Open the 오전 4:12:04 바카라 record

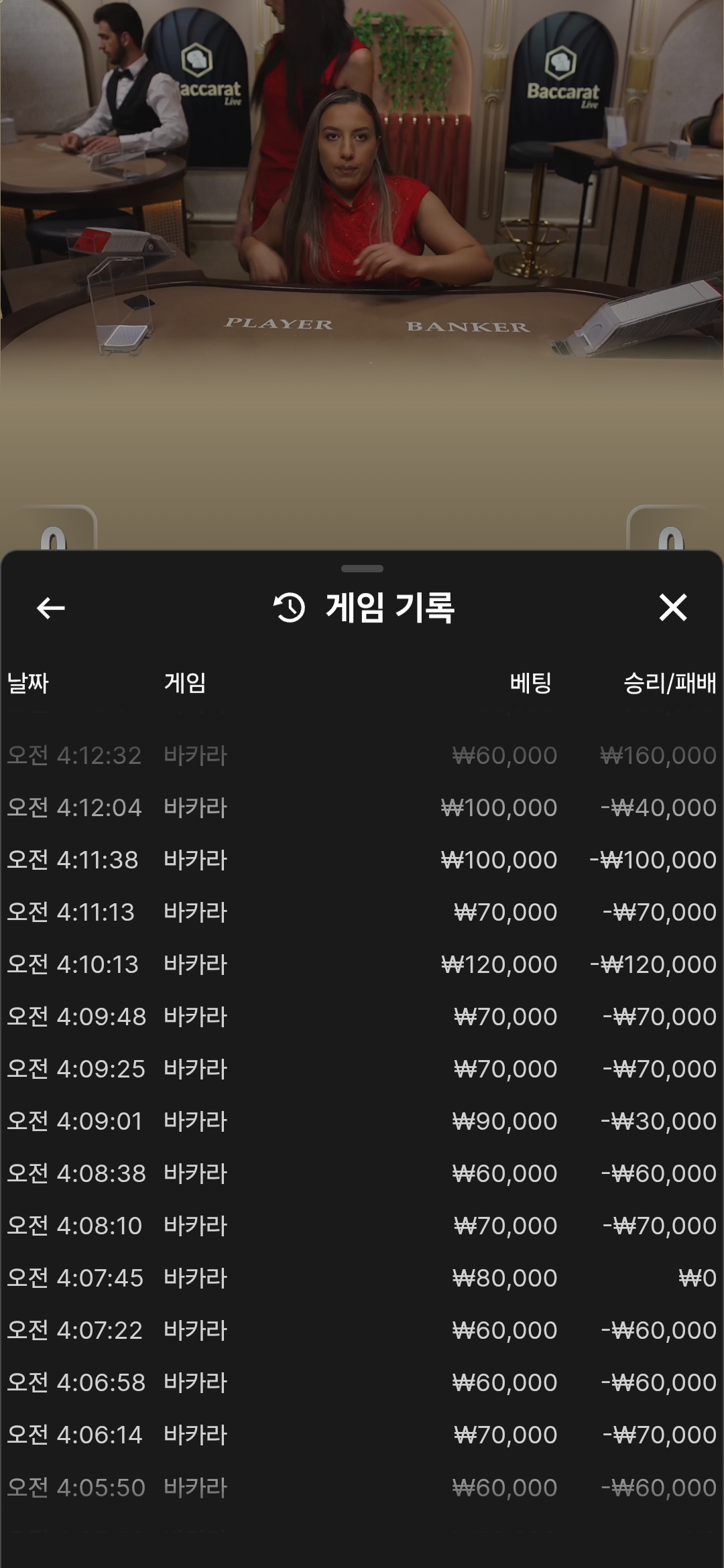pyautogui.click(x=362, y=807)
